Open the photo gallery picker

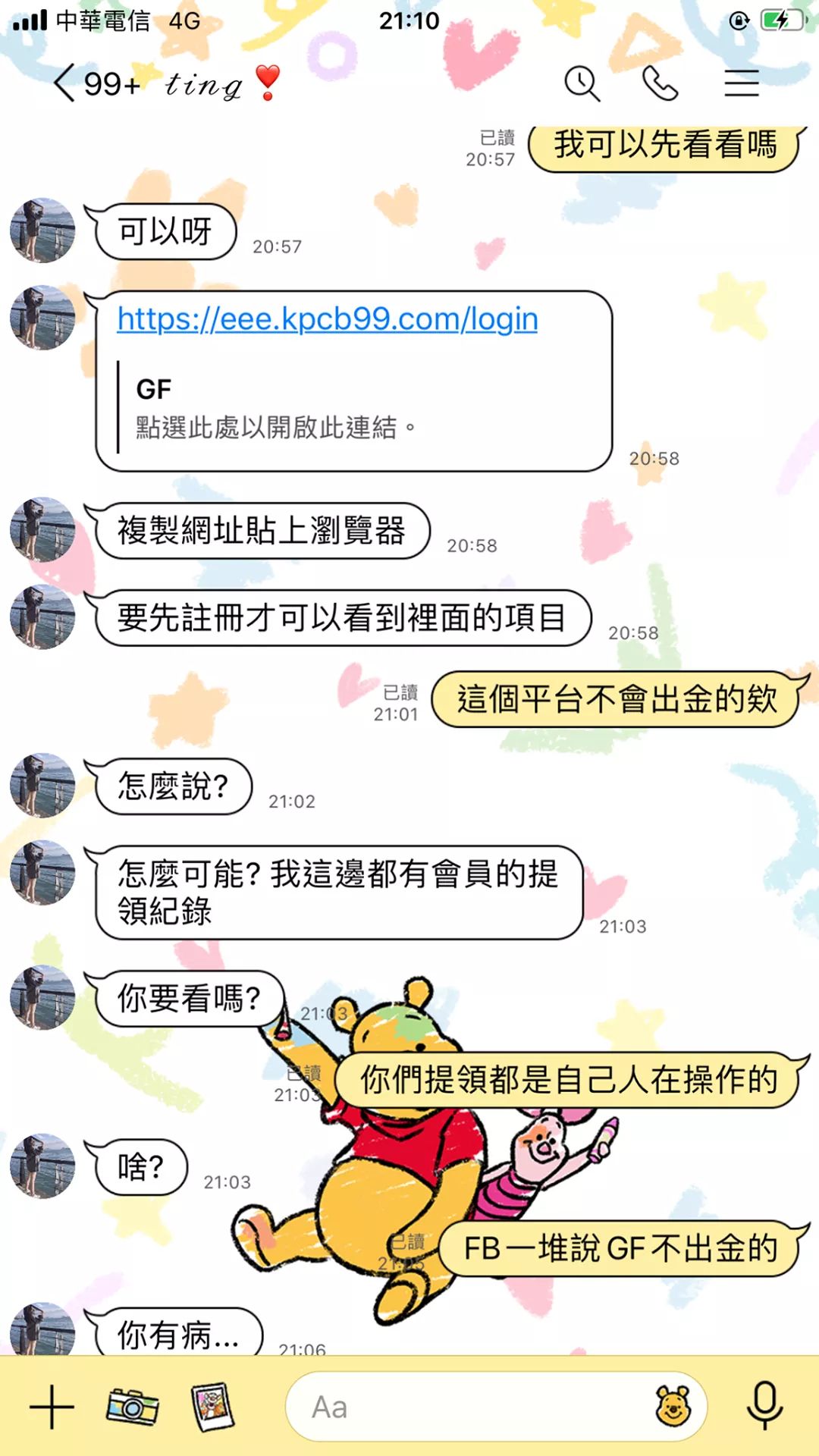[212, 1407]
